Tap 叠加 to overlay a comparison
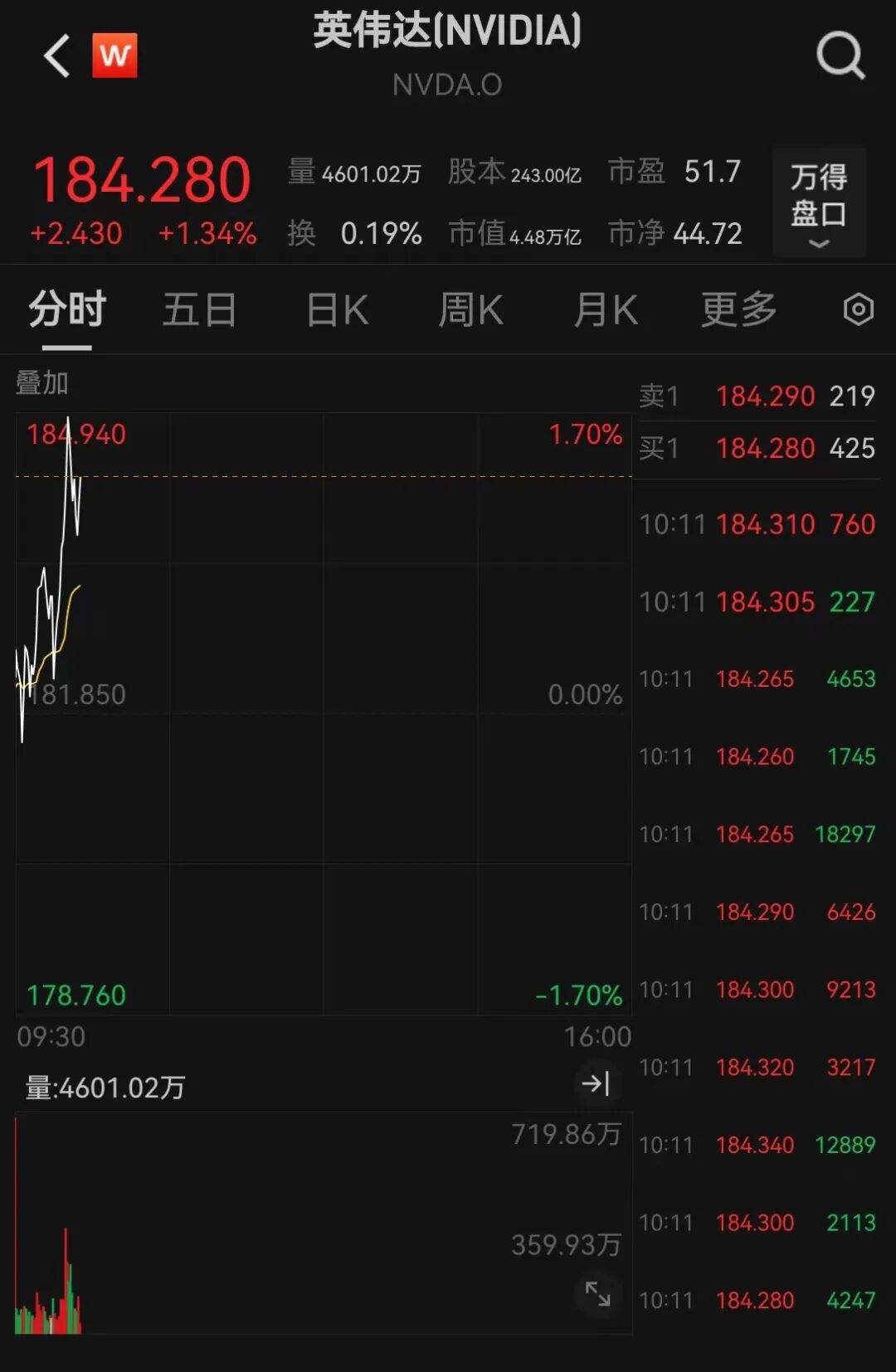The height and width of the screenshot is (1372, 896). tap(42, 383)
